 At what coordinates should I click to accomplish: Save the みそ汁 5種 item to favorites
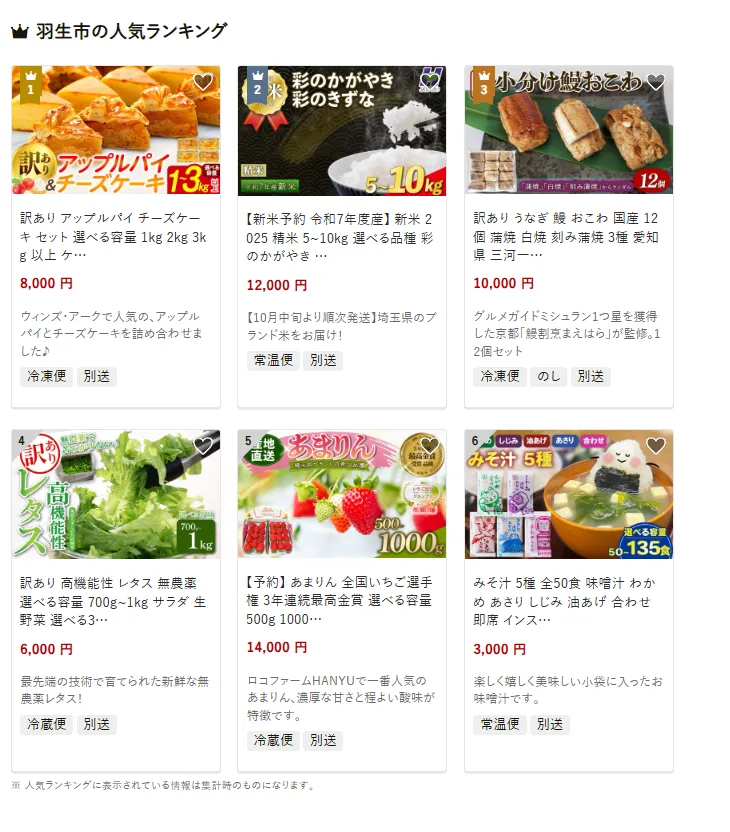pos(656,446)
